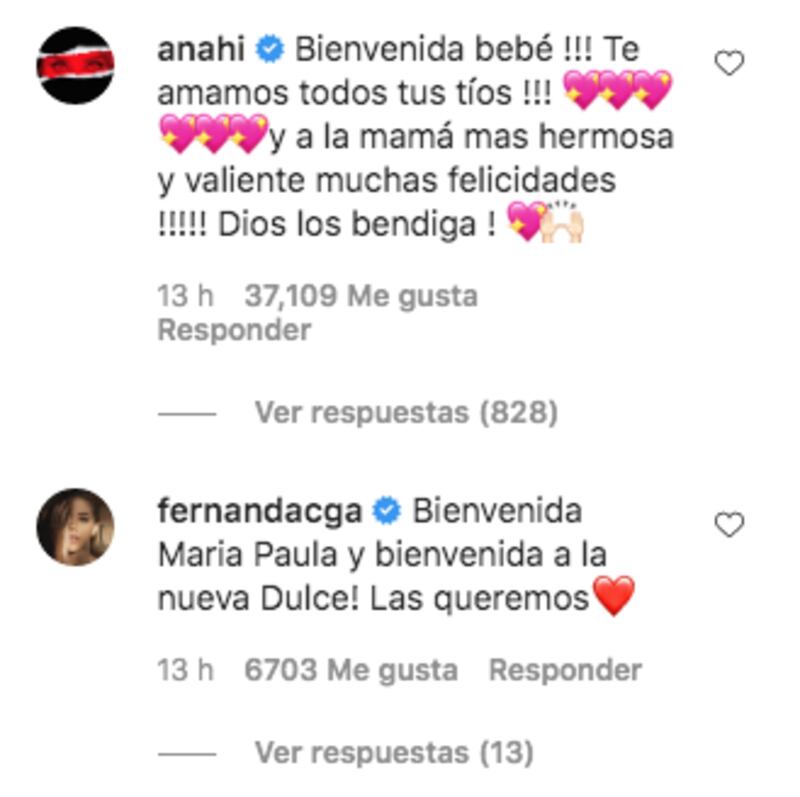Expand Ver respuestas (13)
This screenshot has height=797, width=800.
pos(393,751)
